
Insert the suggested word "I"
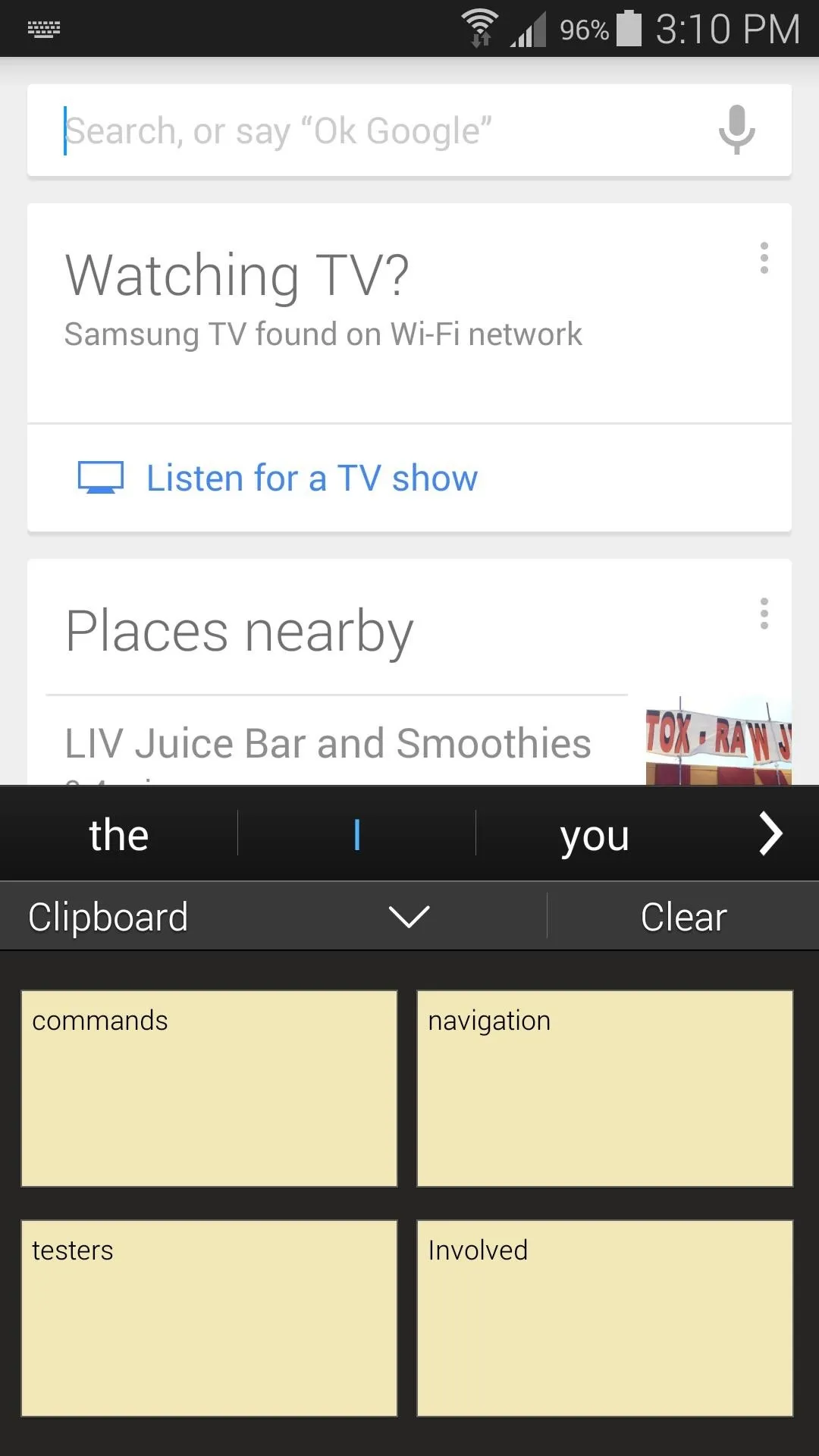356,835
